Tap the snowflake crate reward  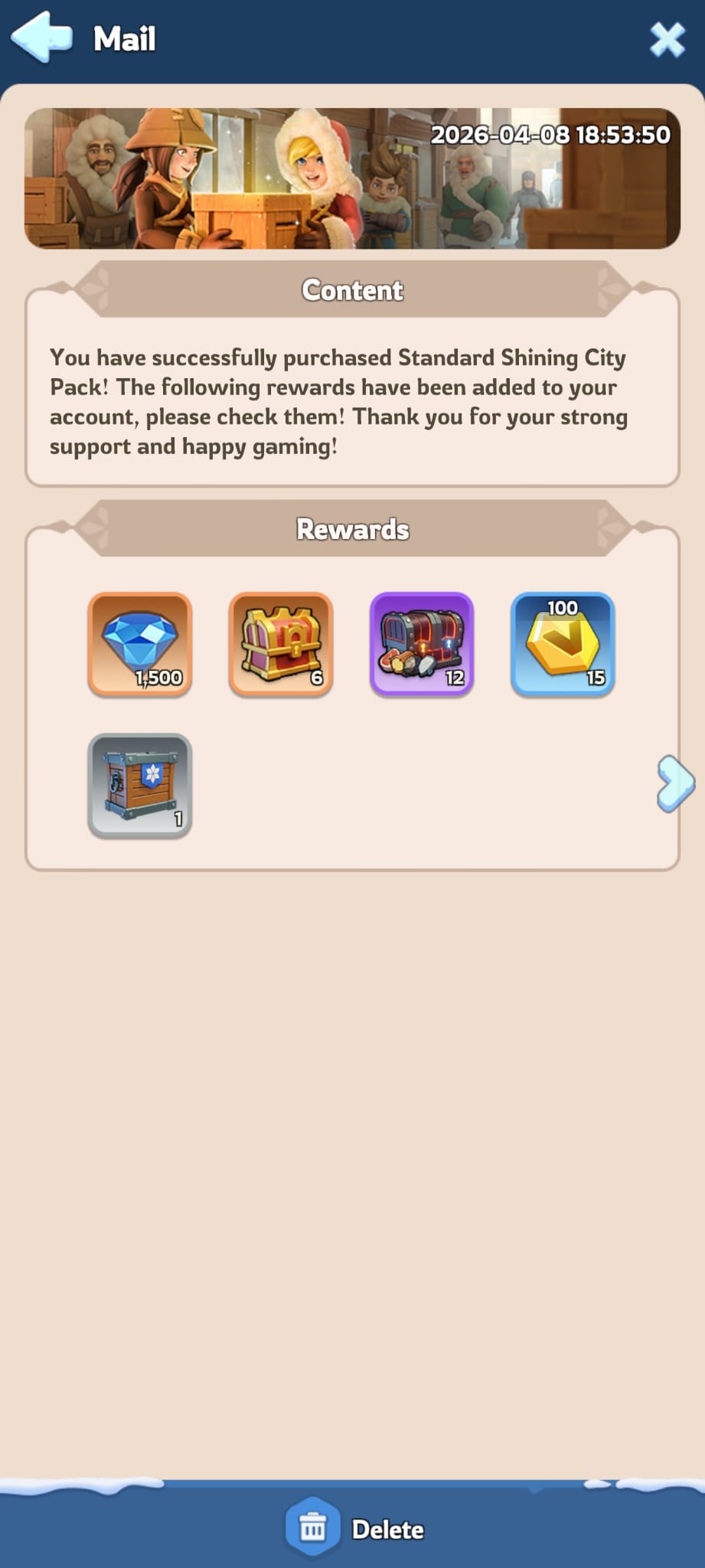140,786
